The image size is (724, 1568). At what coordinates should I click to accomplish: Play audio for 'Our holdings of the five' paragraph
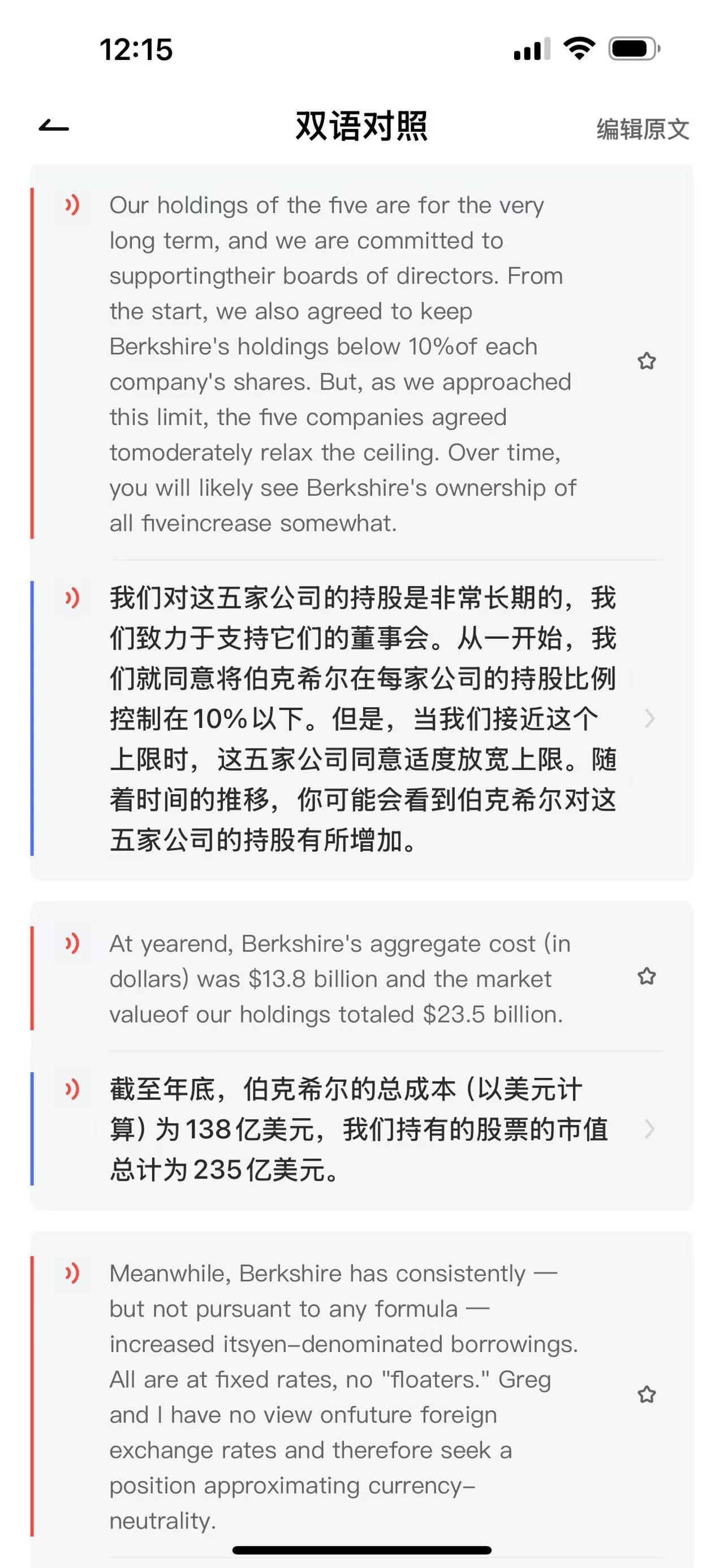[72, 205]
